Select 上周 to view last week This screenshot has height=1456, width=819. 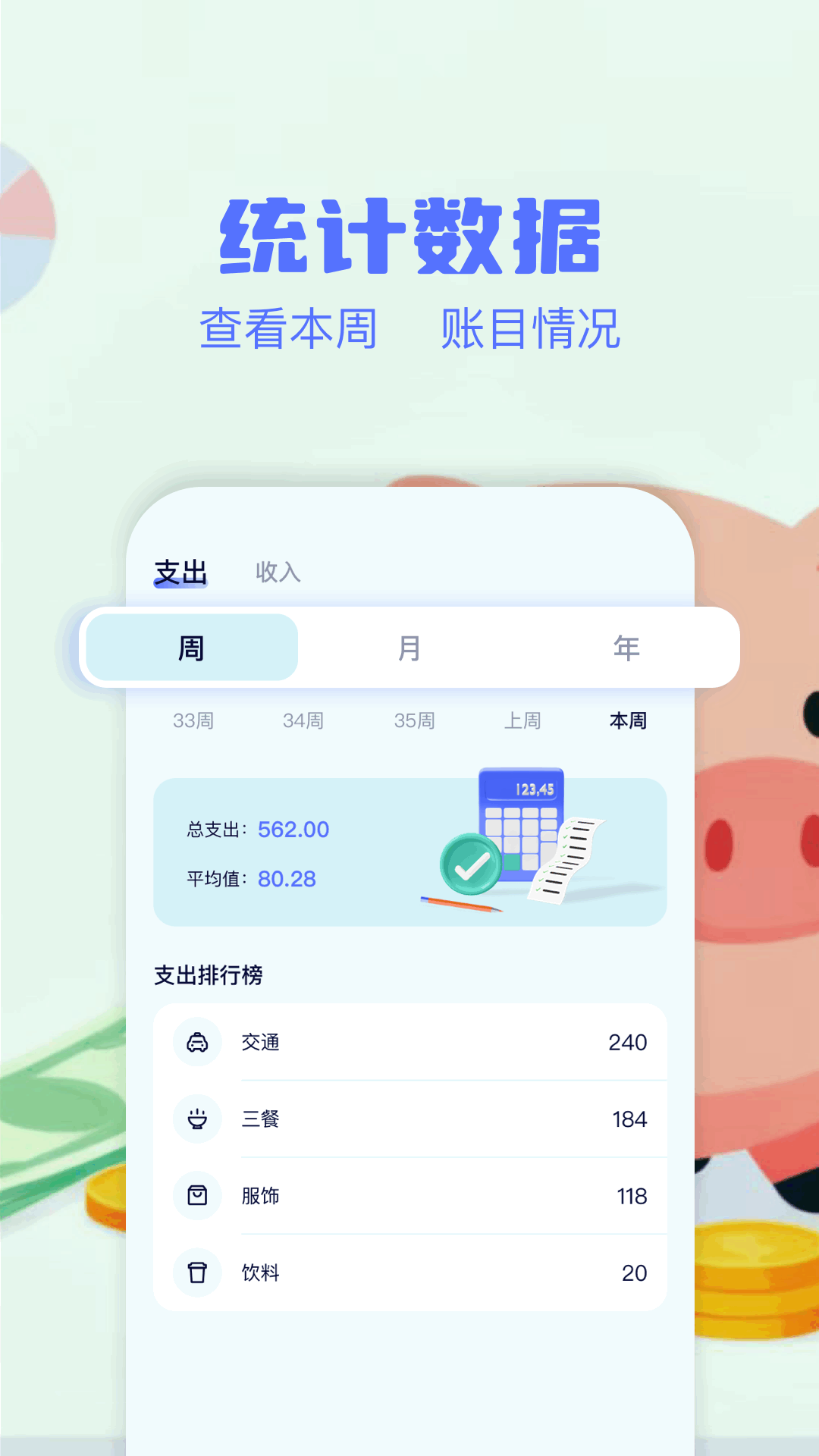tap(522, 721)
